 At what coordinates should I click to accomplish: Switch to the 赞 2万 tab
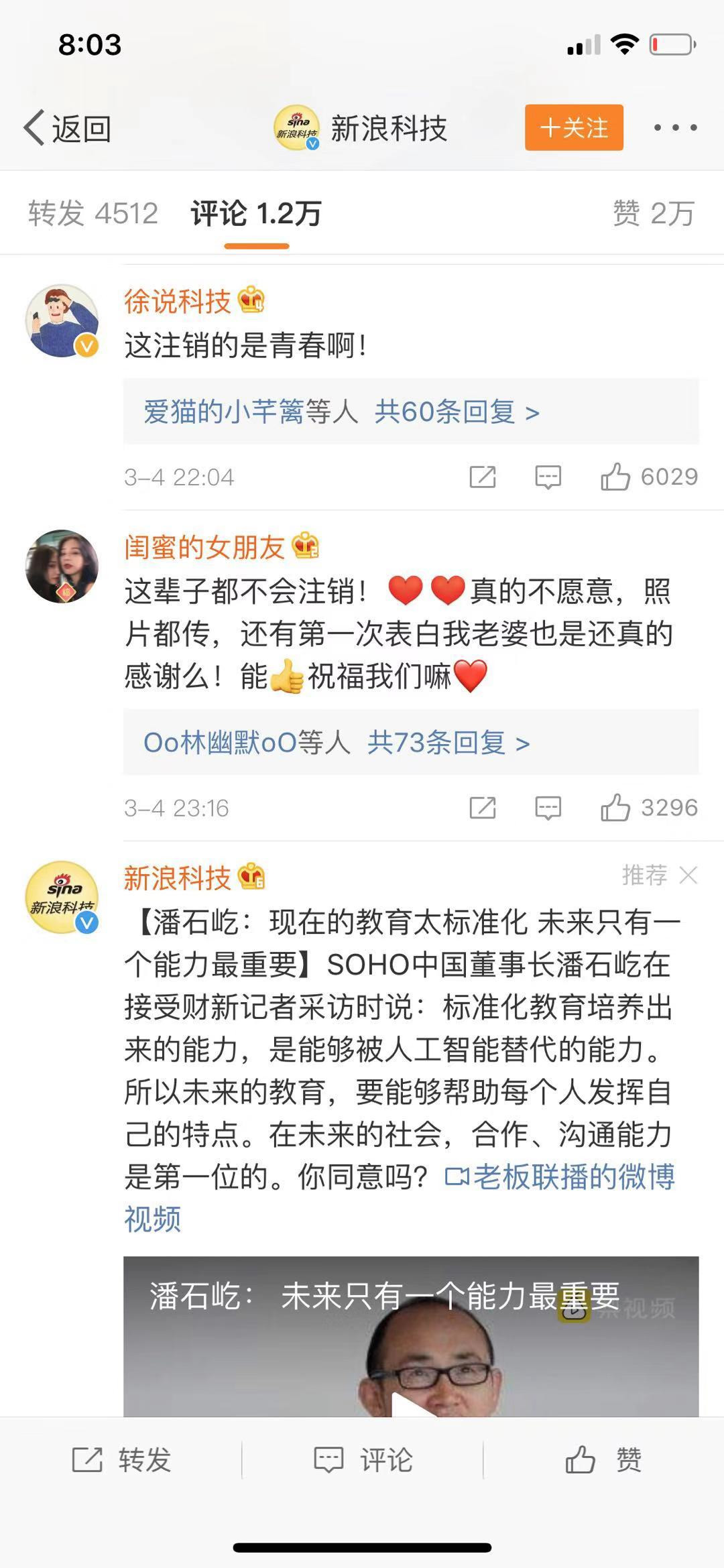tap(653, 214)
